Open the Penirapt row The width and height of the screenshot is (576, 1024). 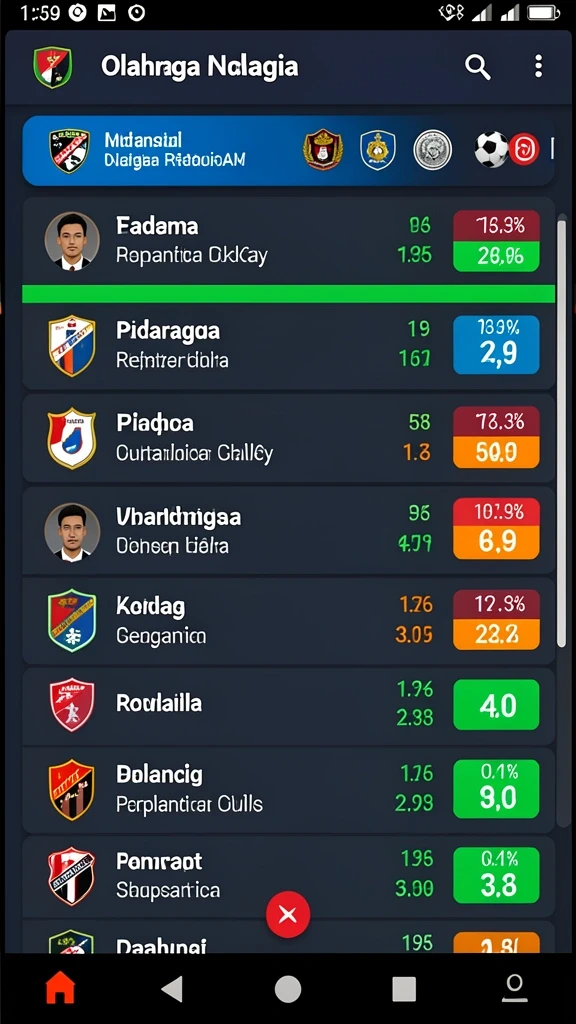coord(289,876)
